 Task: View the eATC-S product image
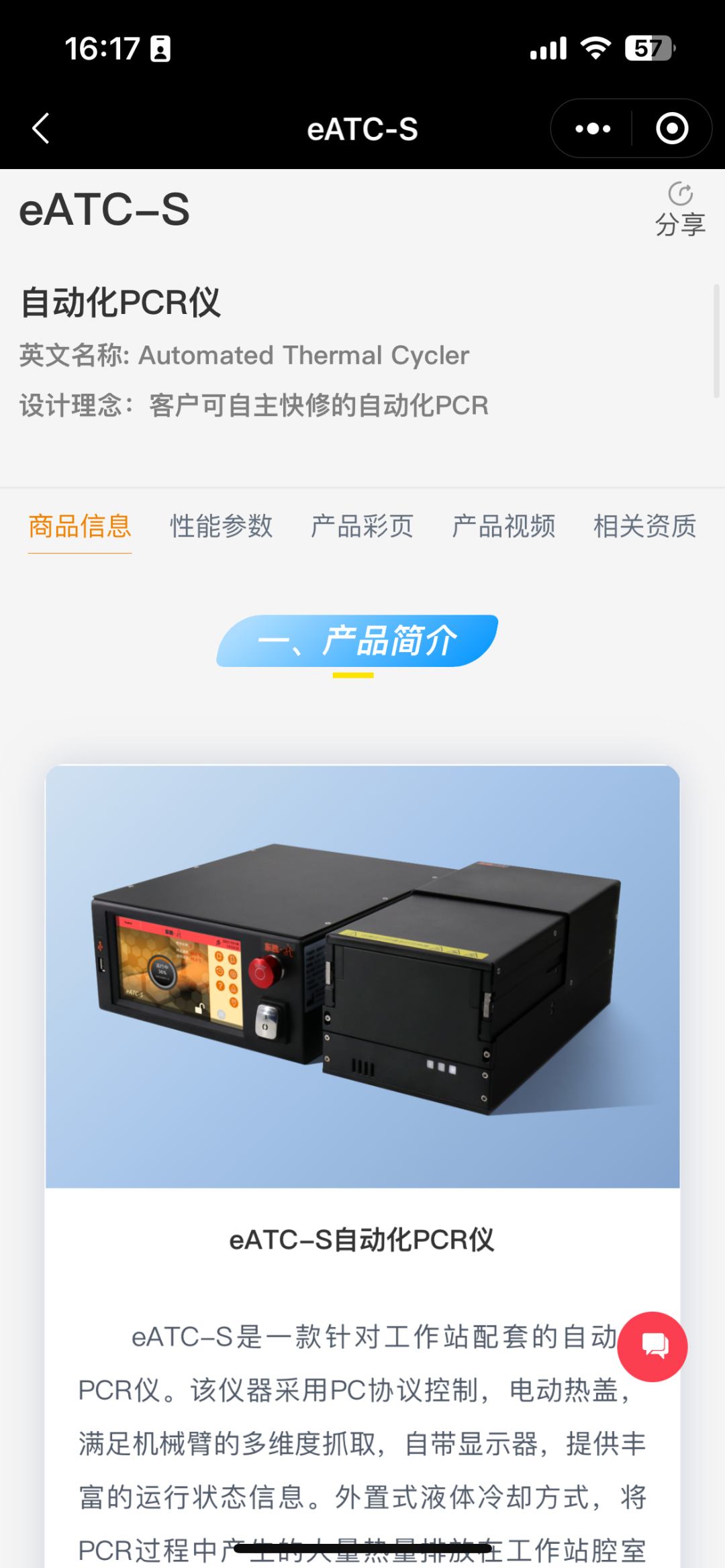(x=362, y=976)
